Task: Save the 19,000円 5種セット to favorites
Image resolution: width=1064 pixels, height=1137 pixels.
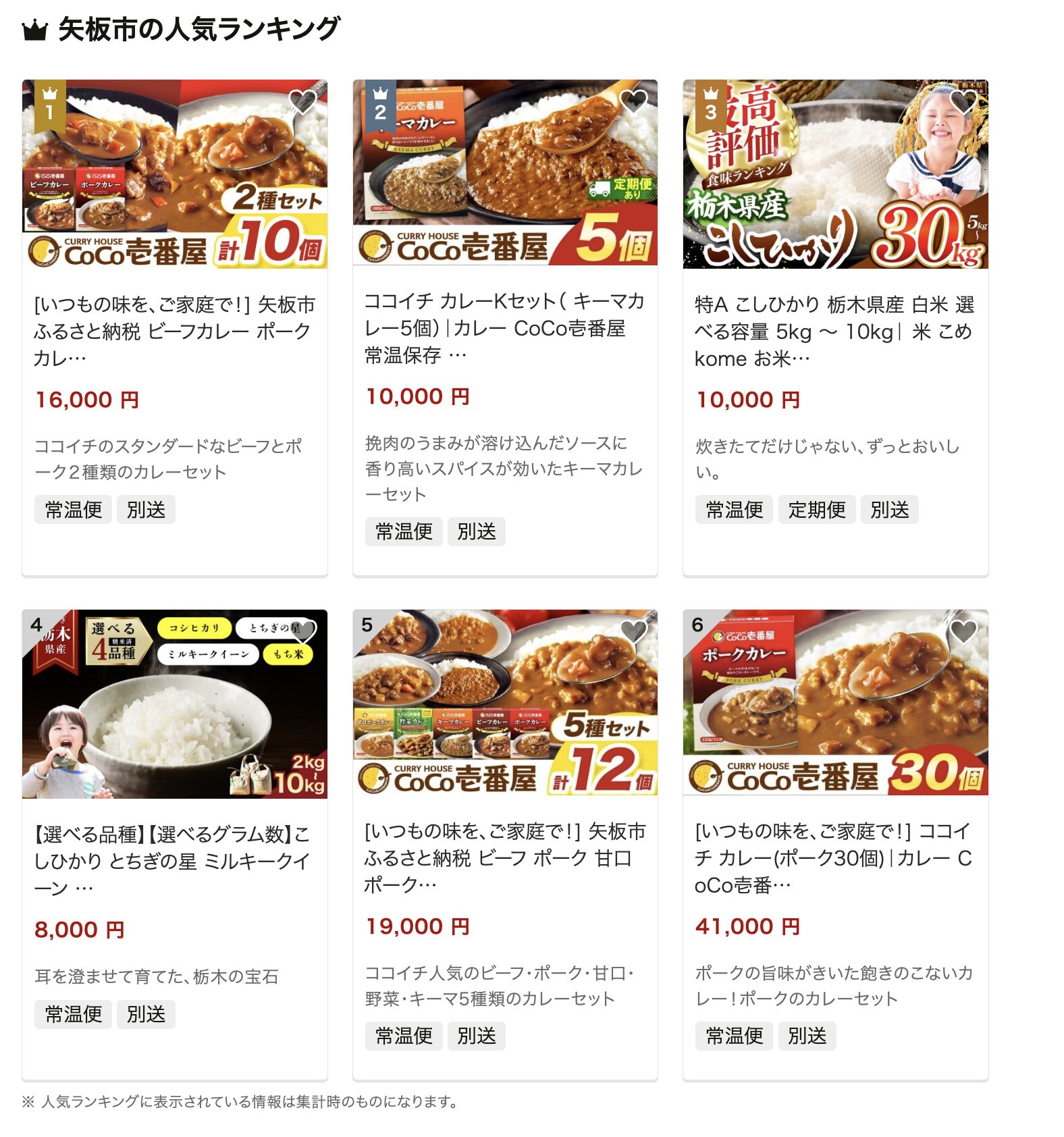Action: 633,632
